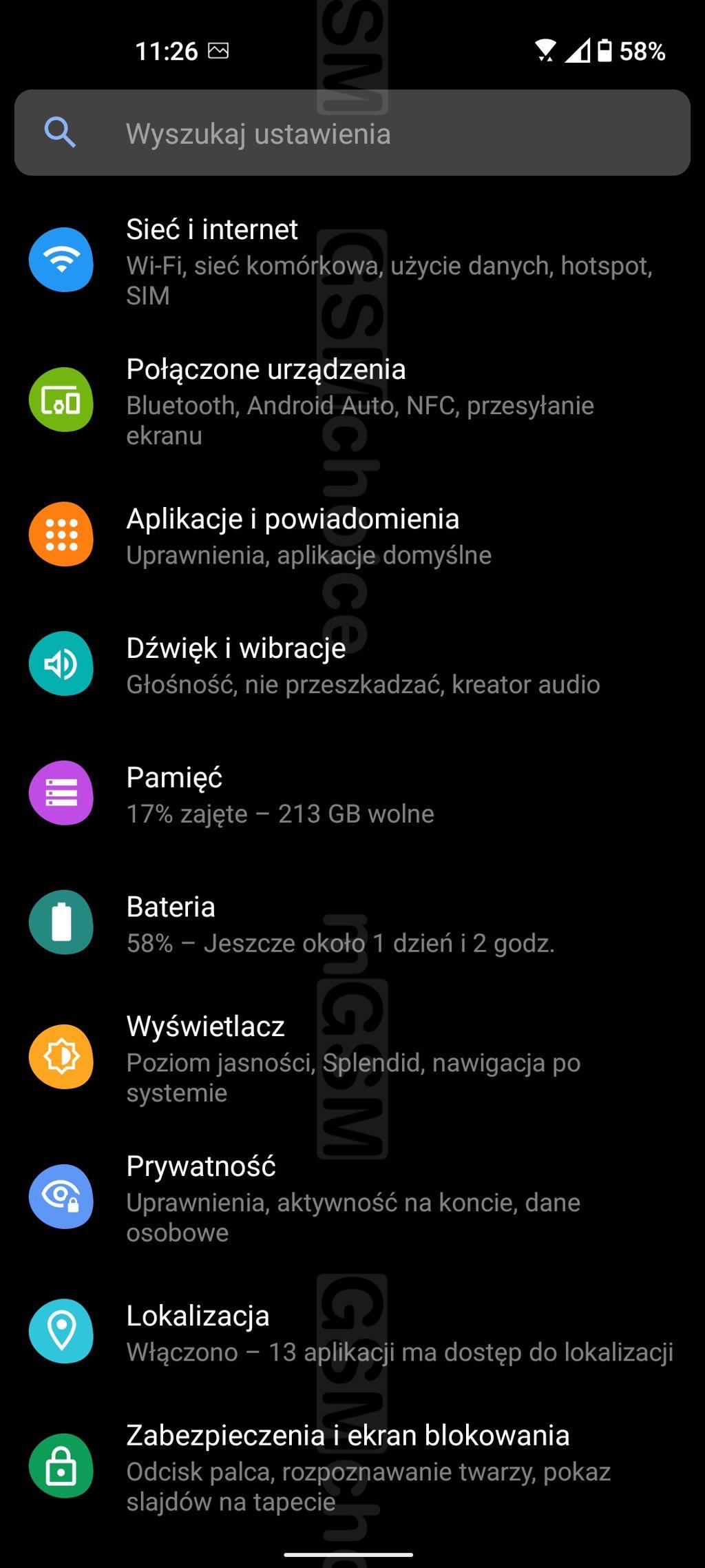Tap the Wyszukaj ustawienia search field

pyautogui.click(x=352, y=132)
